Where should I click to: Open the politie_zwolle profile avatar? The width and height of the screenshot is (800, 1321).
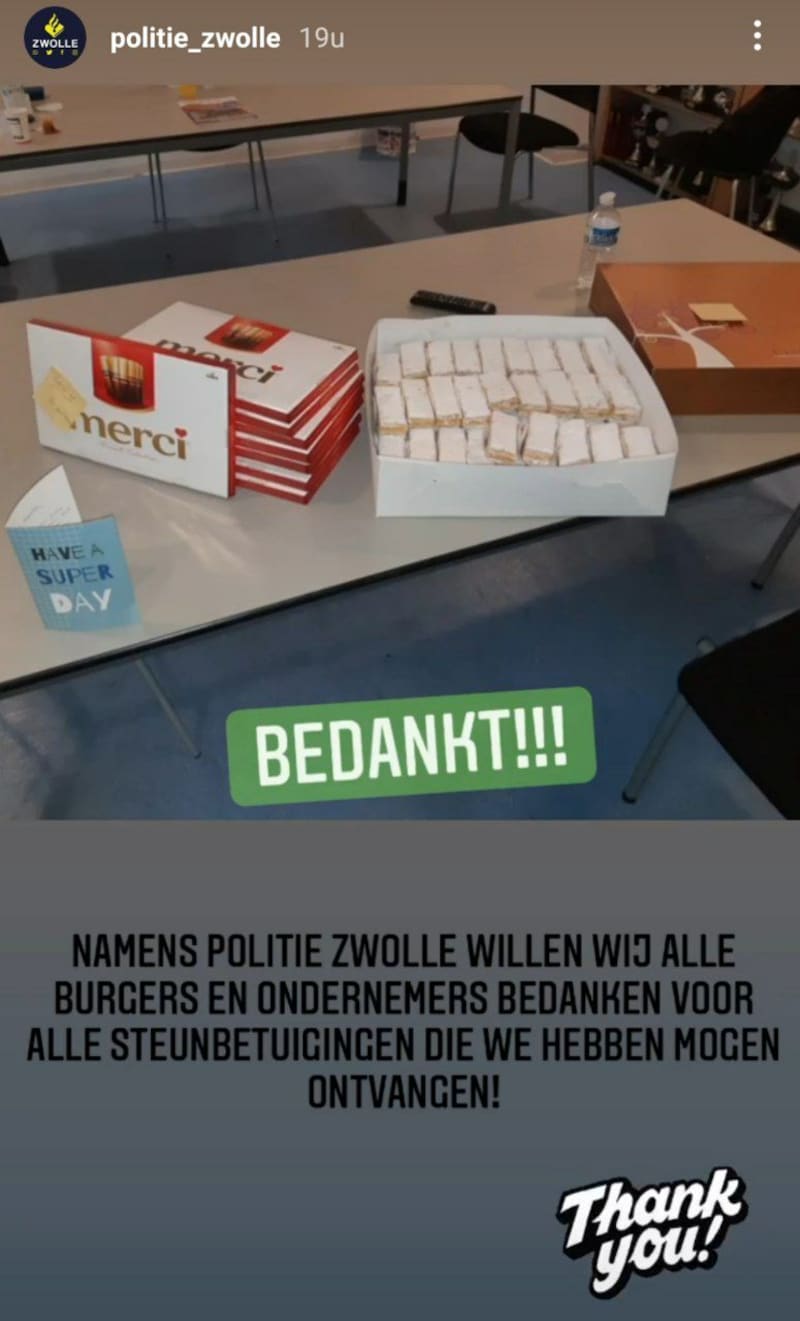55,38
